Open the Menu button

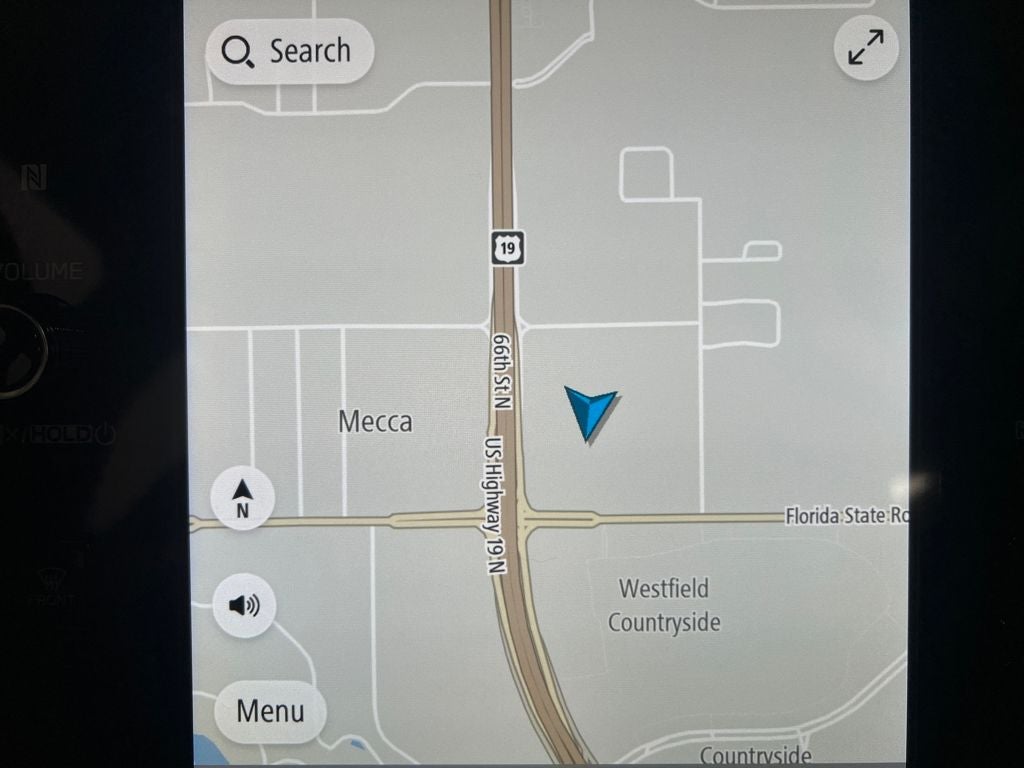[270, 711]
